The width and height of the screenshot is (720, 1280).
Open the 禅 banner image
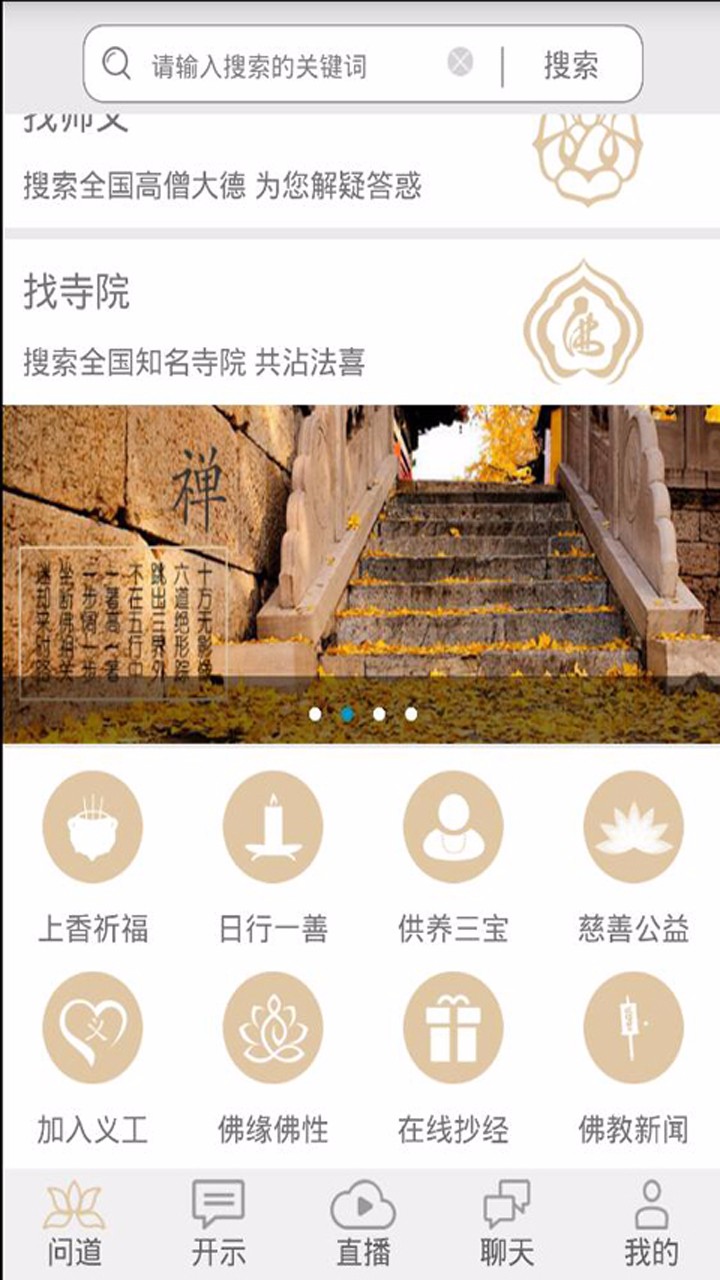360,574
